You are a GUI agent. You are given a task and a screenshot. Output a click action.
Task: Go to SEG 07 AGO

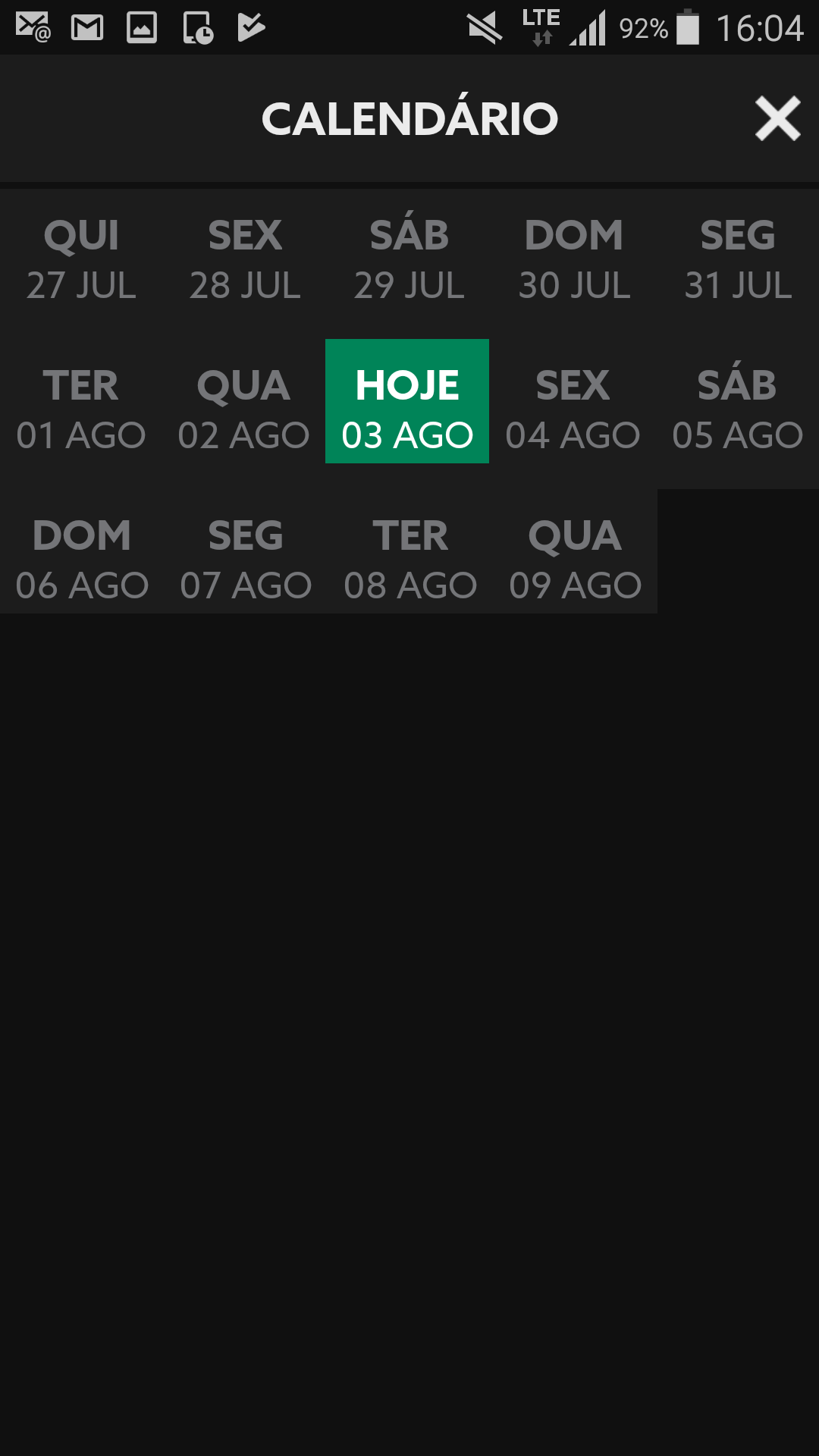[x=246, y=560]
